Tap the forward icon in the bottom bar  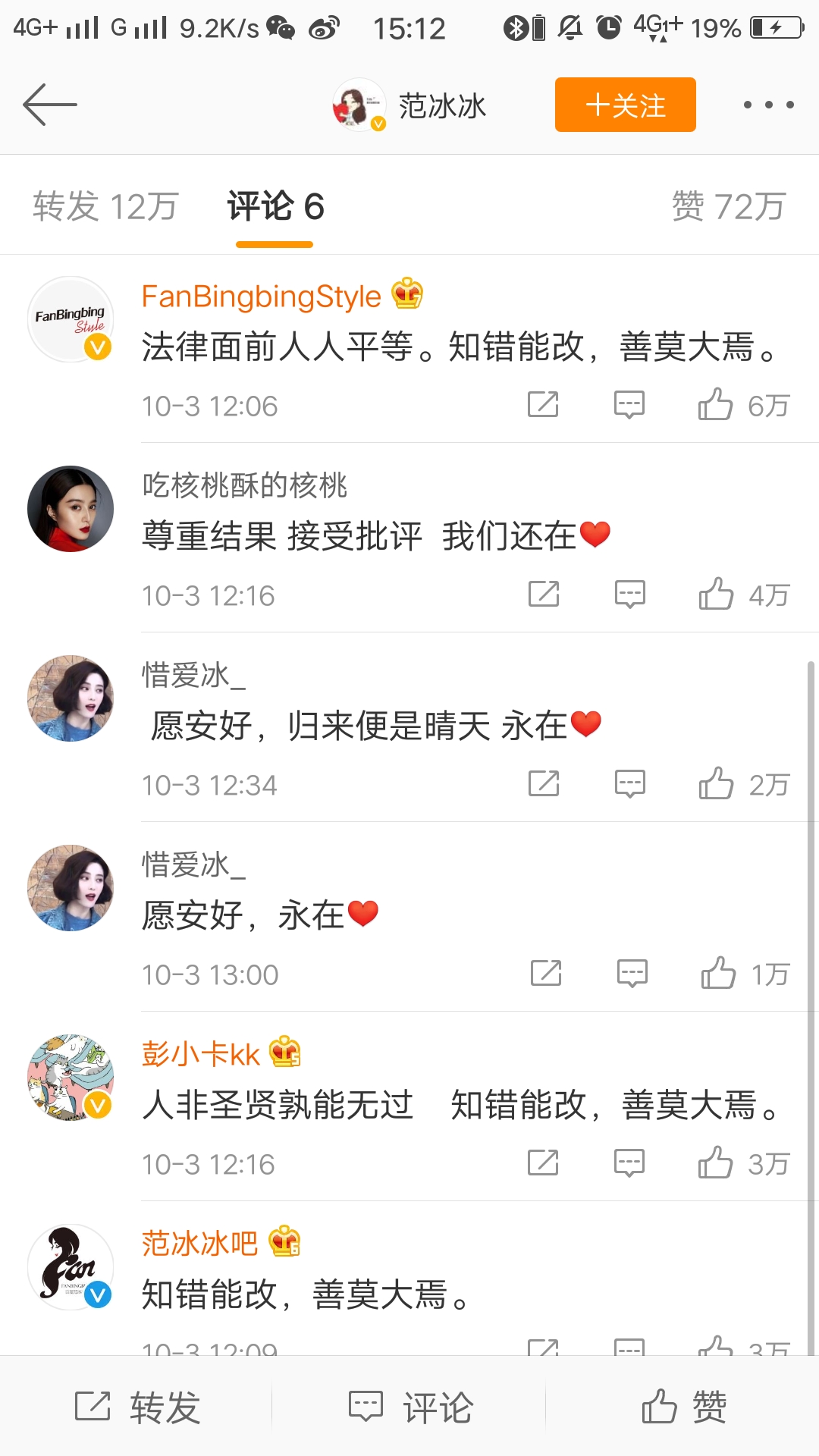click(140, 1407)
